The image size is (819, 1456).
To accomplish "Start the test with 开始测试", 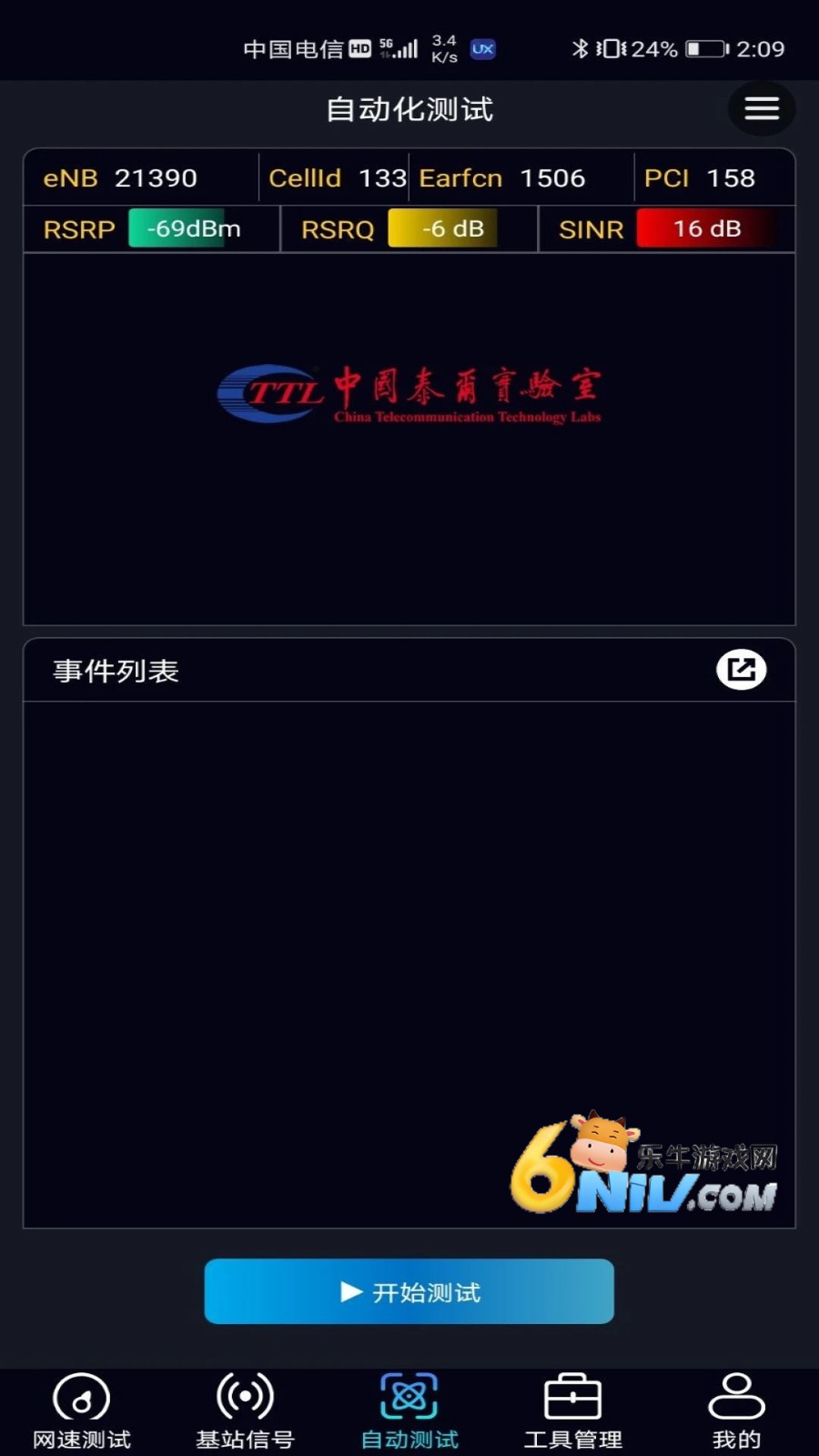I will [x=409, y=1291].
